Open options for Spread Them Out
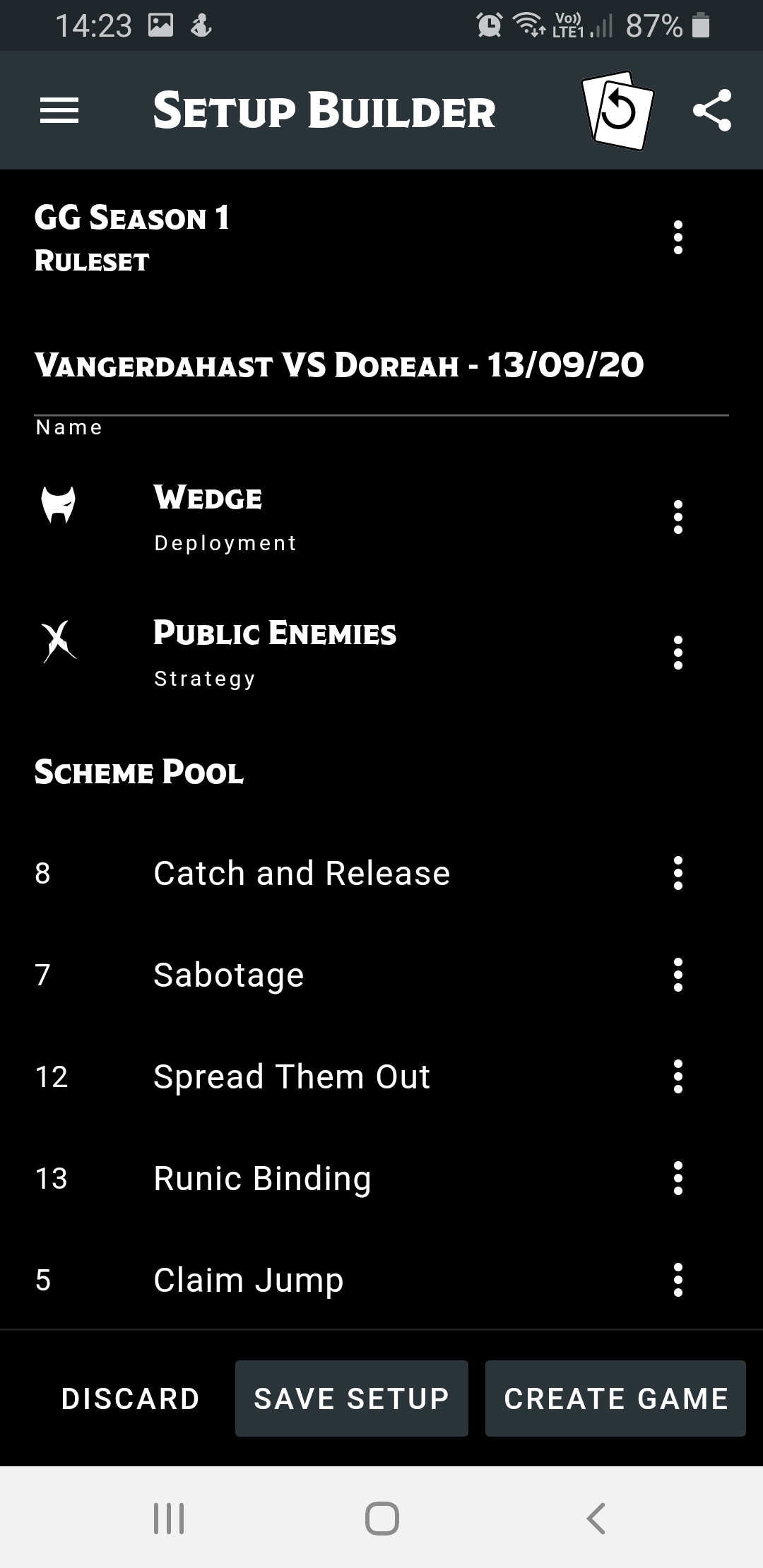 (678, 1078)
